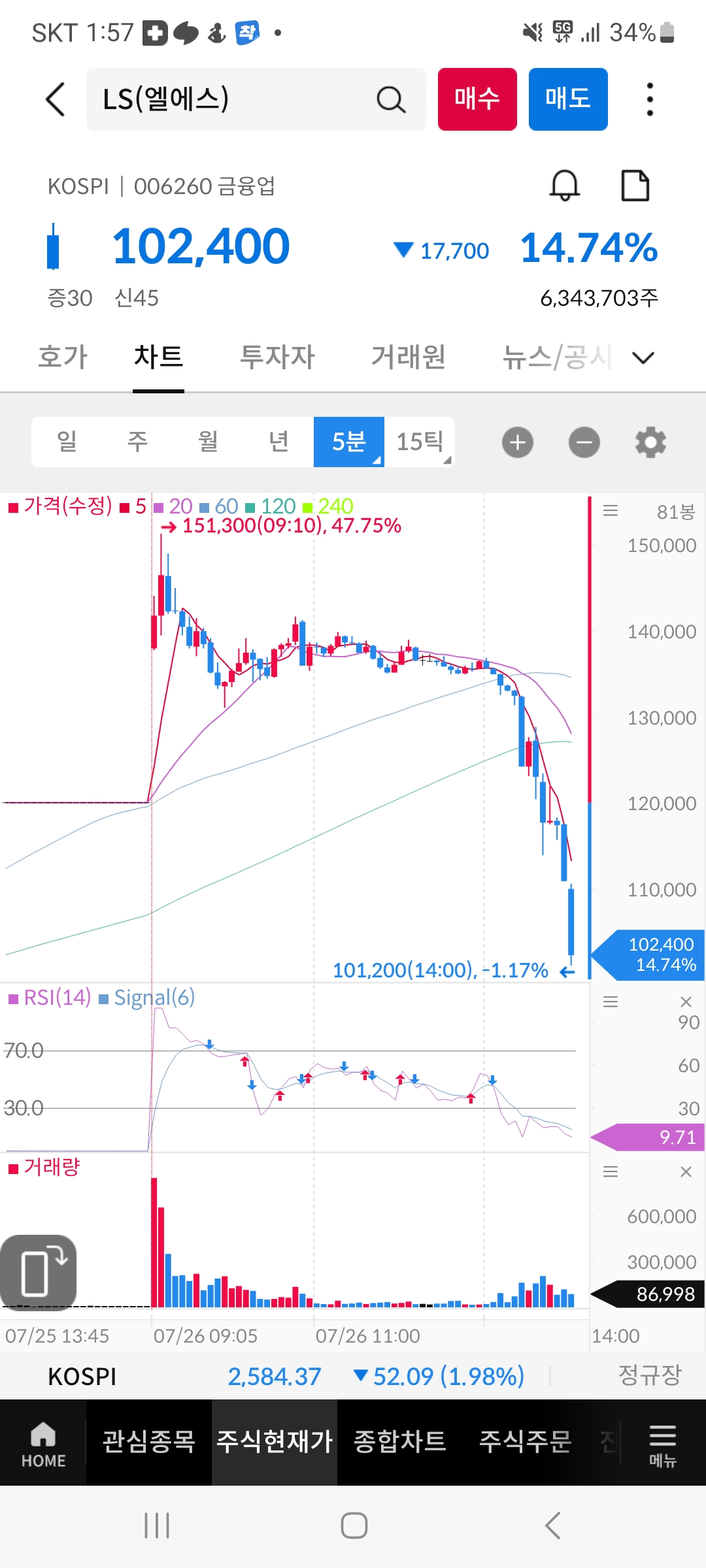Go back using the top-left arrow
Image resolution: width=706 pixels, height=1568 pixels.
[x=56, y=99]
